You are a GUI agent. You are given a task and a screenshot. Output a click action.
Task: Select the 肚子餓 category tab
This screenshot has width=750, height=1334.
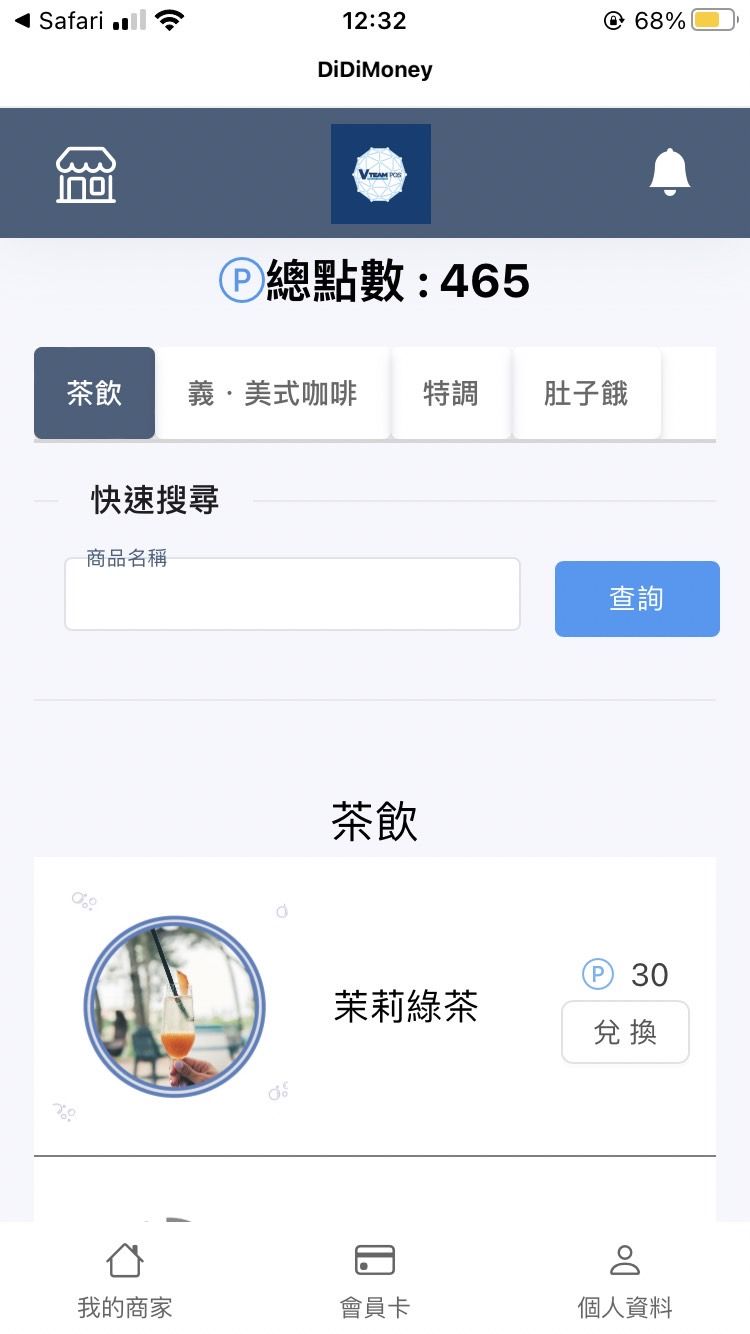click(x=586, y=393)
